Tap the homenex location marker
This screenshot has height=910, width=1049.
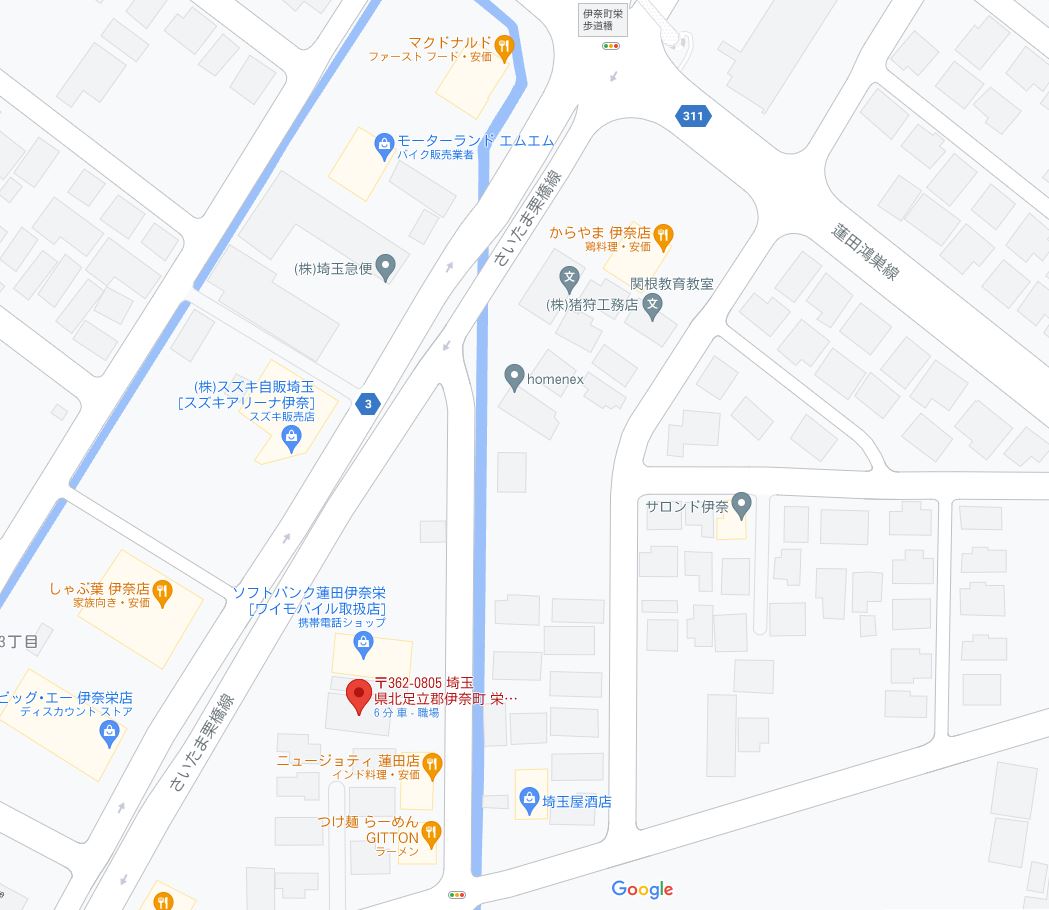click(514, 377)
